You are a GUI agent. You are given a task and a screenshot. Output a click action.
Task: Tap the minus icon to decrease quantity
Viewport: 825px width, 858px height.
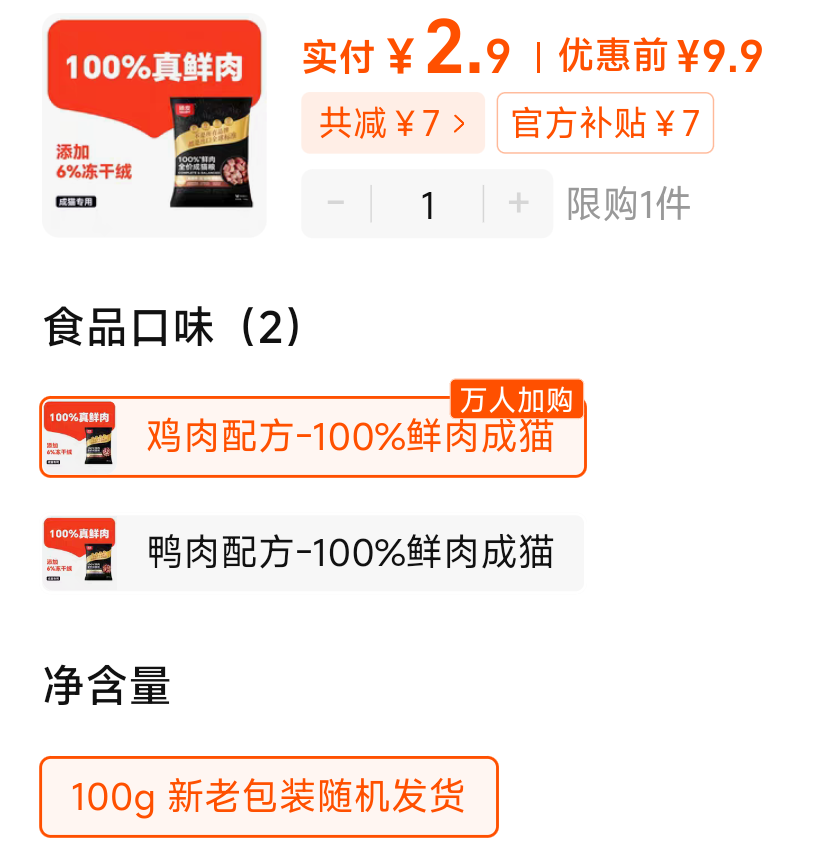[335, 203]
